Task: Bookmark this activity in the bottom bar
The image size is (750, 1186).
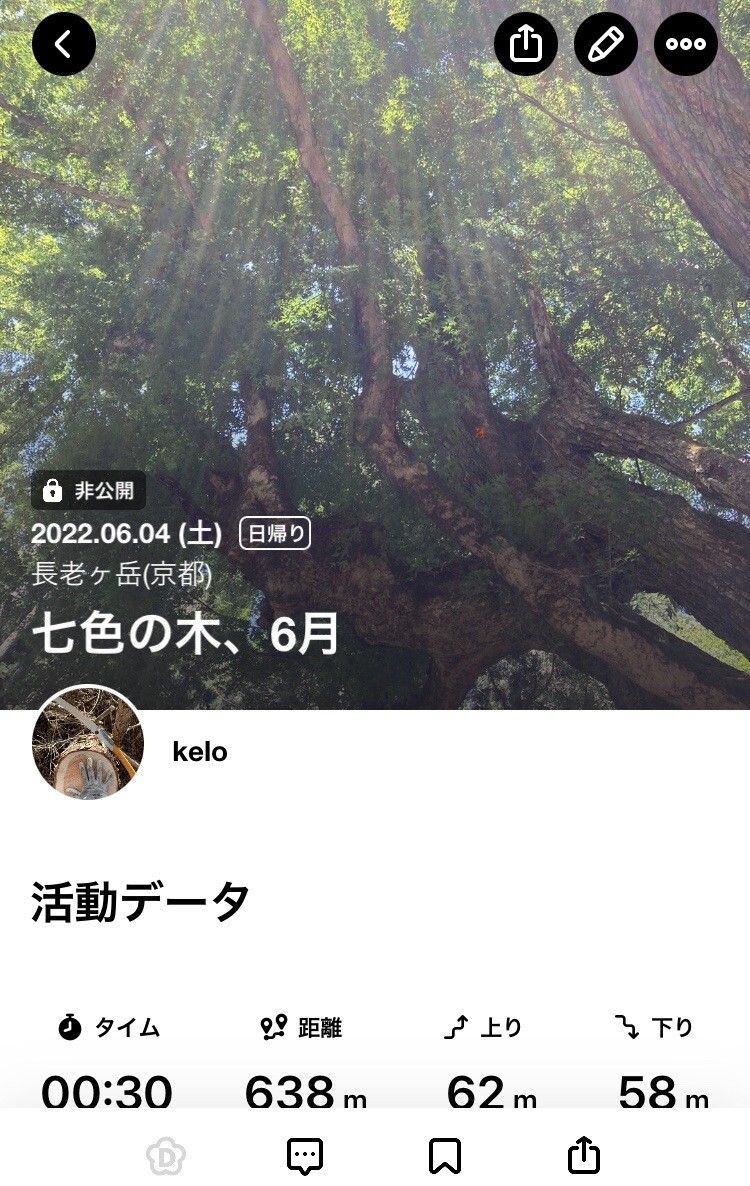Action: pos(445,1155)
